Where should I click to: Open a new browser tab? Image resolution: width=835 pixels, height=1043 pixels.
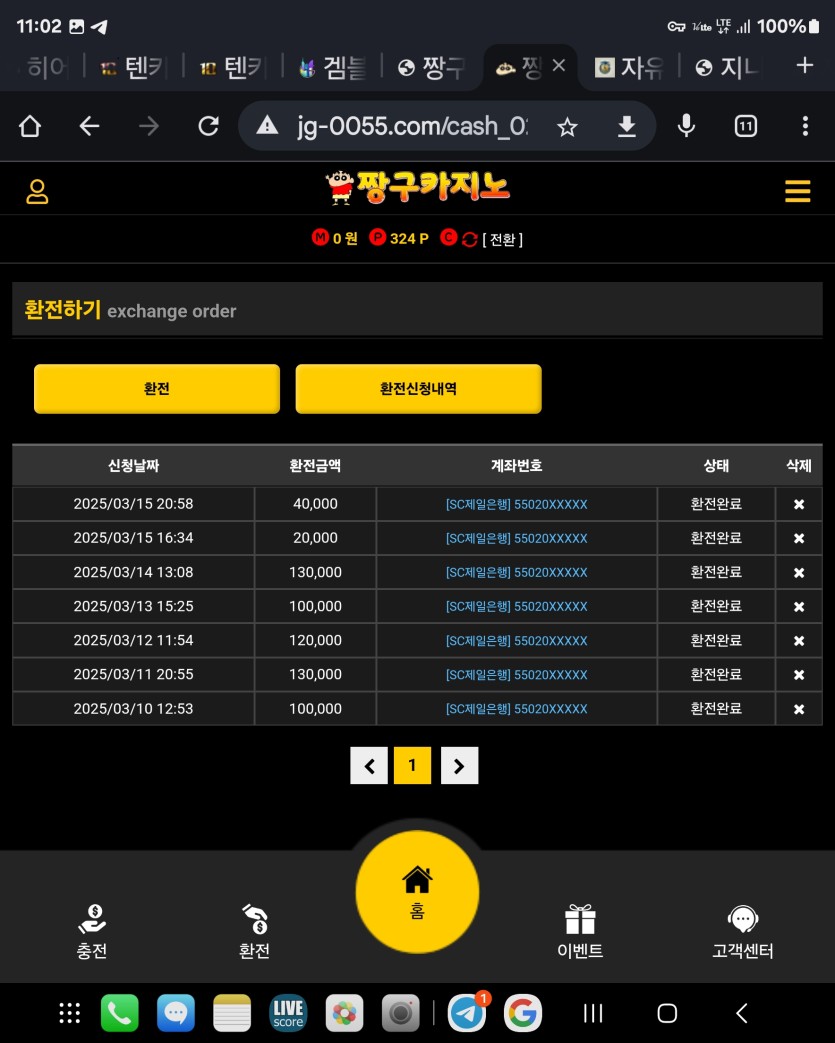[x=804, y=66]
